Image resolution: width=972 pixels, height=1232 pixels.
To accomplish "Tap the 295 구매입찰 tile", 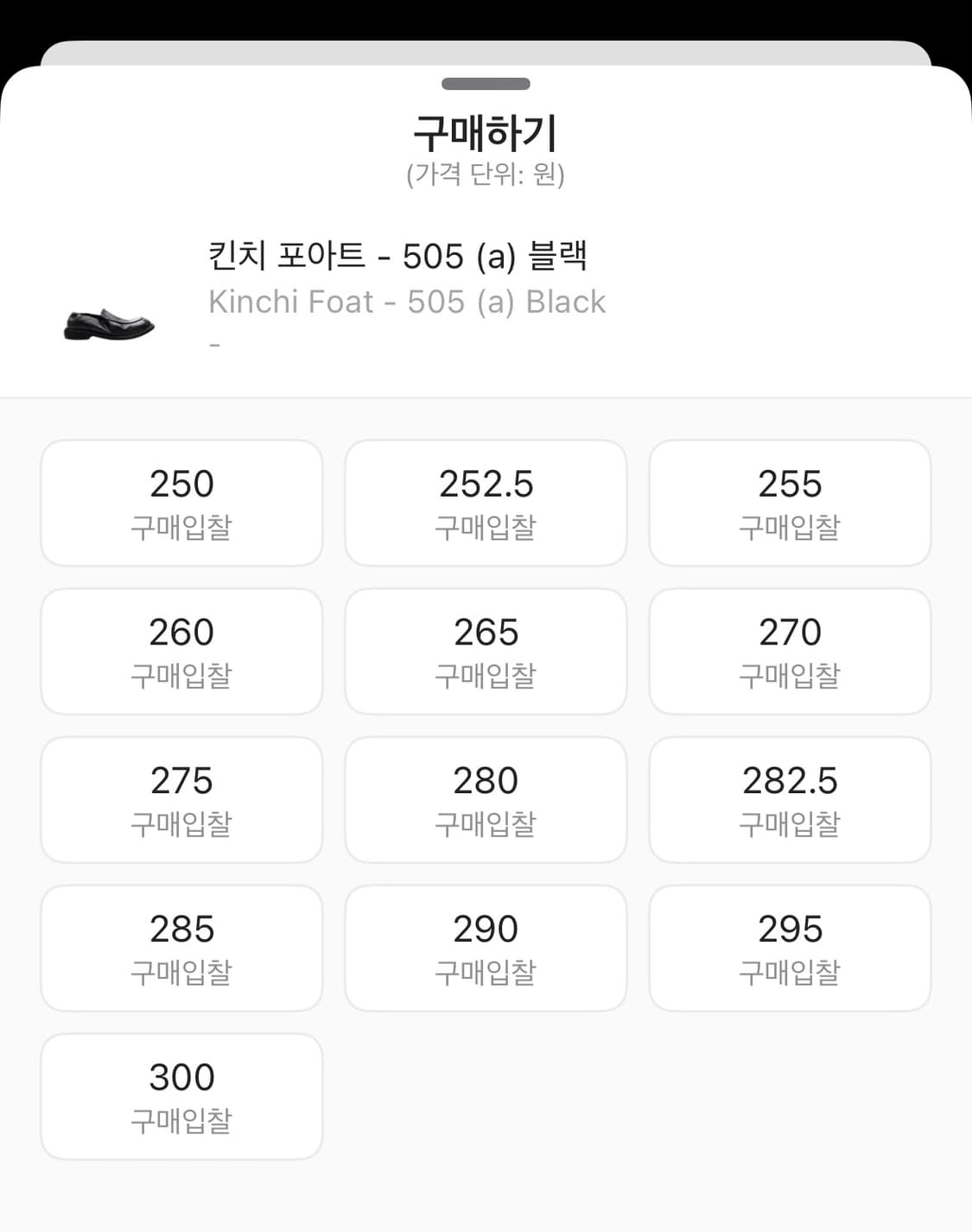I will pos(790,948).
